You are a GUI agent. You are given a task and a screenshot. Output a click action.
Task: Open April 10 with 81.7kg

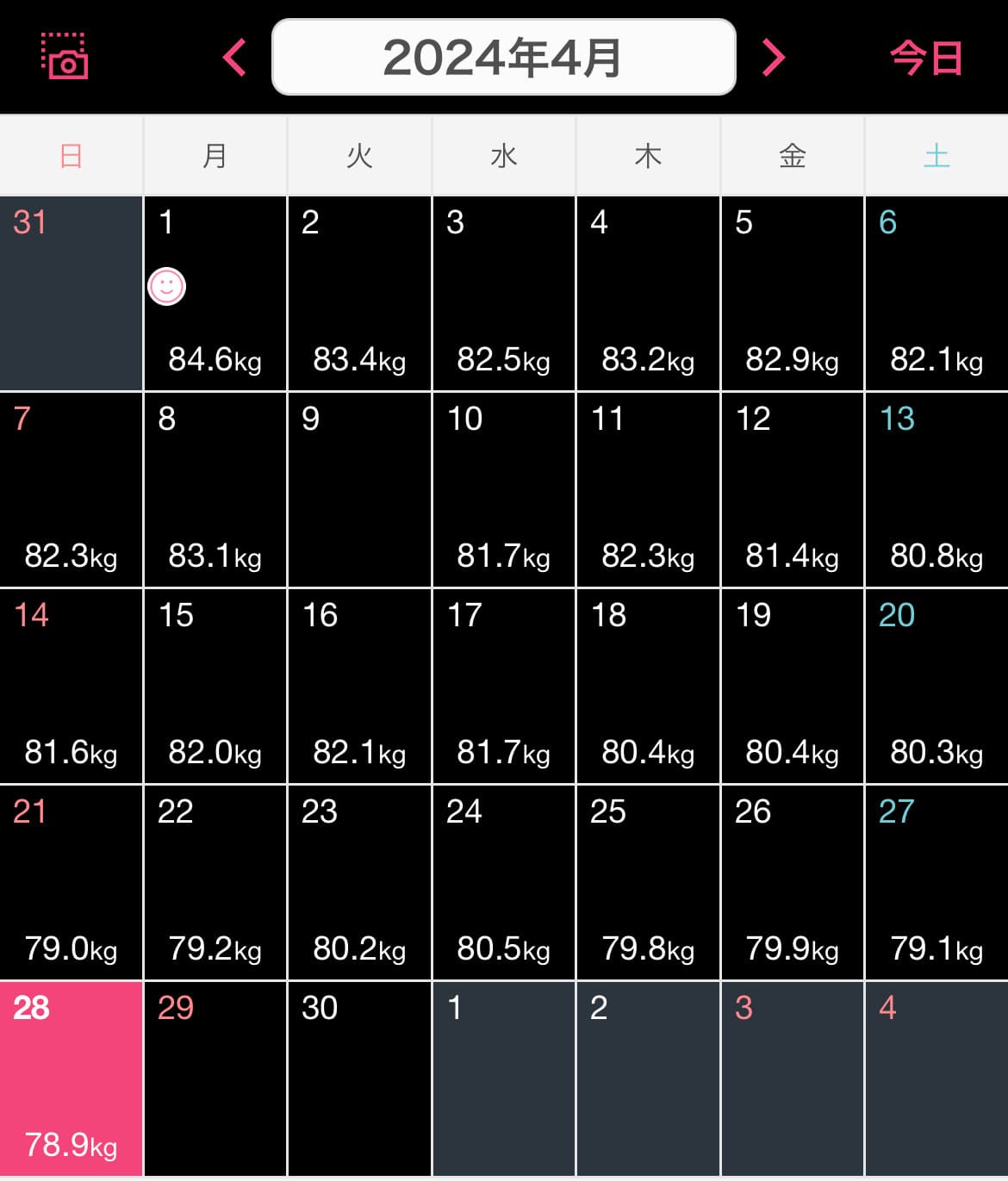pyautogui.click(x=503, y=490)
